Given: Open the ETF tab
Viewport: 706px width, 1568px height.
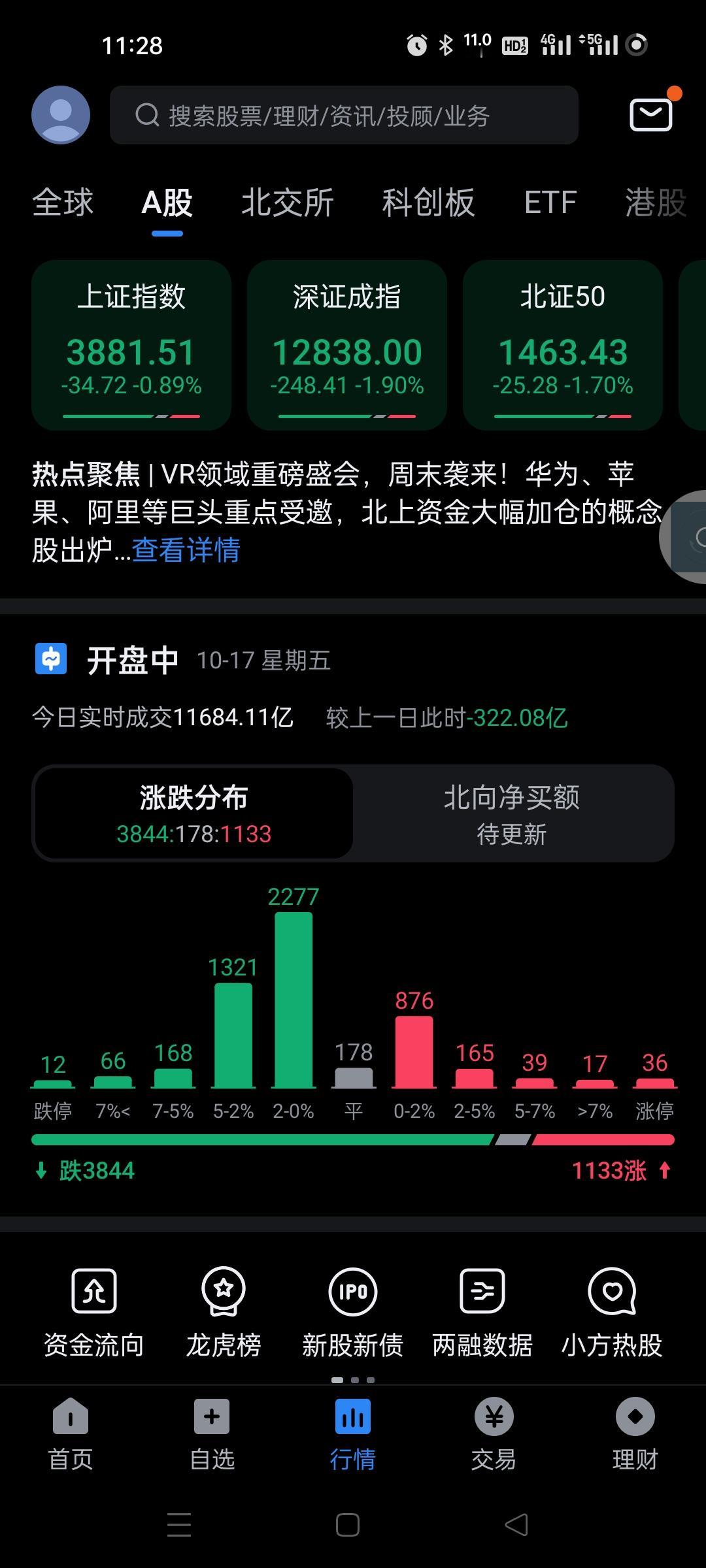Looking at the screenshot, I should click(550, 202).
